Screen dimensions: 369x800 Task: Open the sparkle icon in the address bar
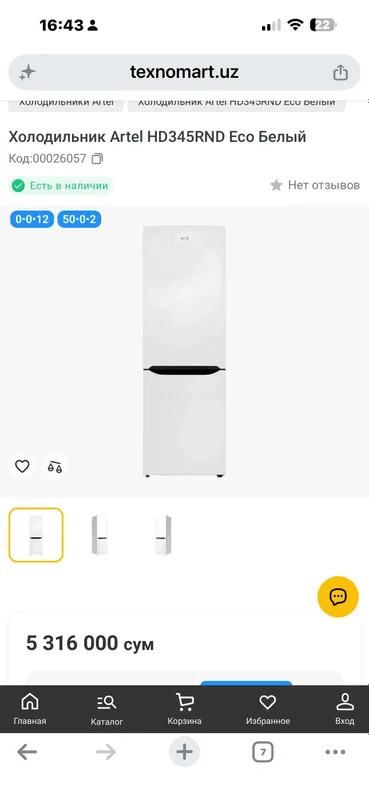27,72
